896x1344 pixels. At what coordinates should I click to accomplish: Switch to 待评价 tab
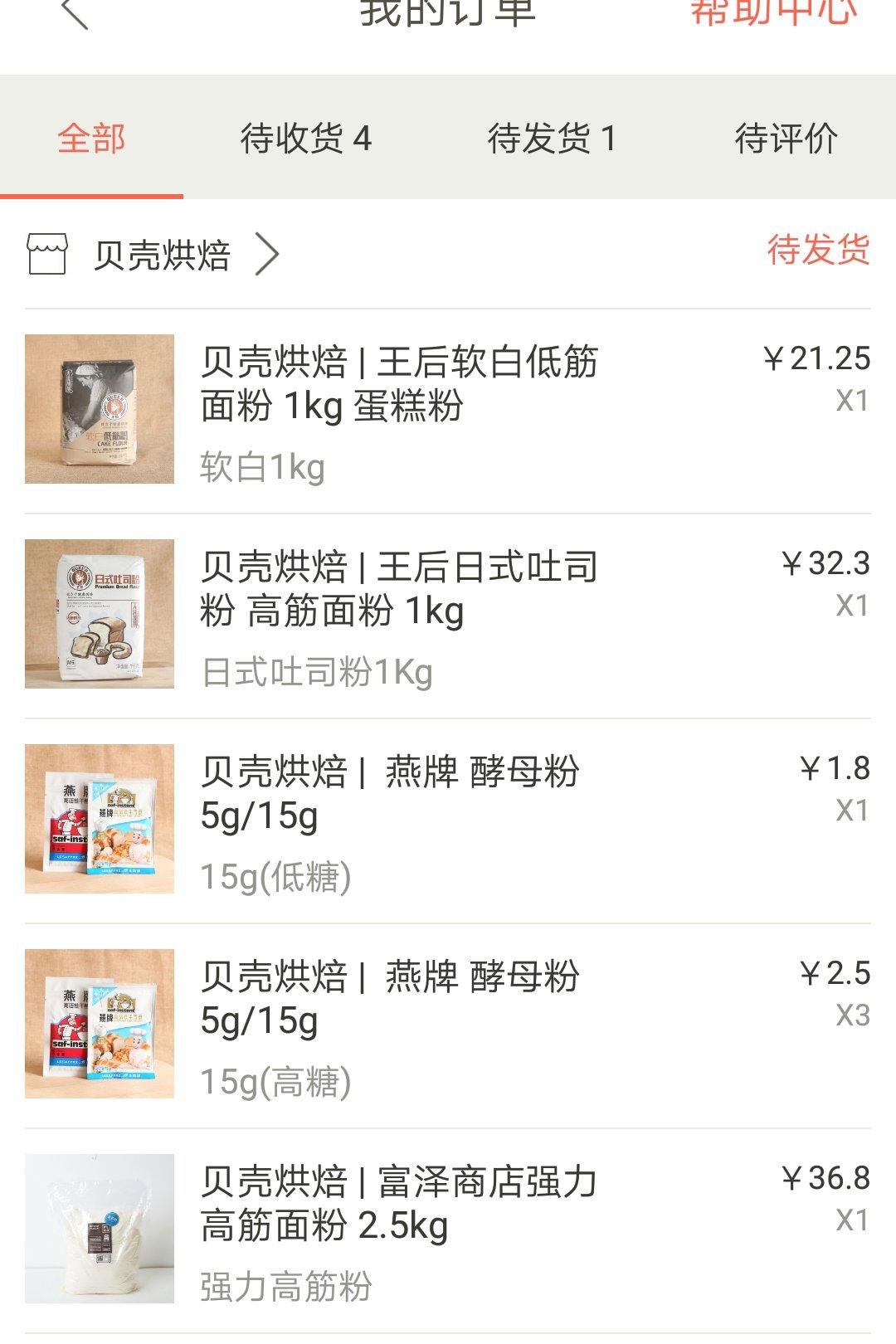coord(785,138)
